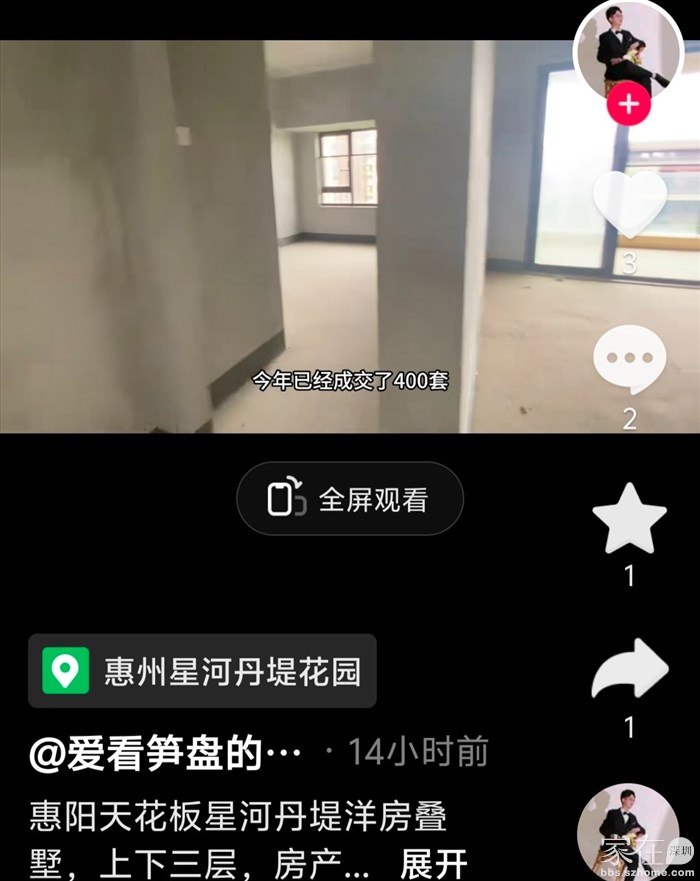The image size is (700, 881).
Task: Like this video with the heart
Action: (x=629, y=205)
